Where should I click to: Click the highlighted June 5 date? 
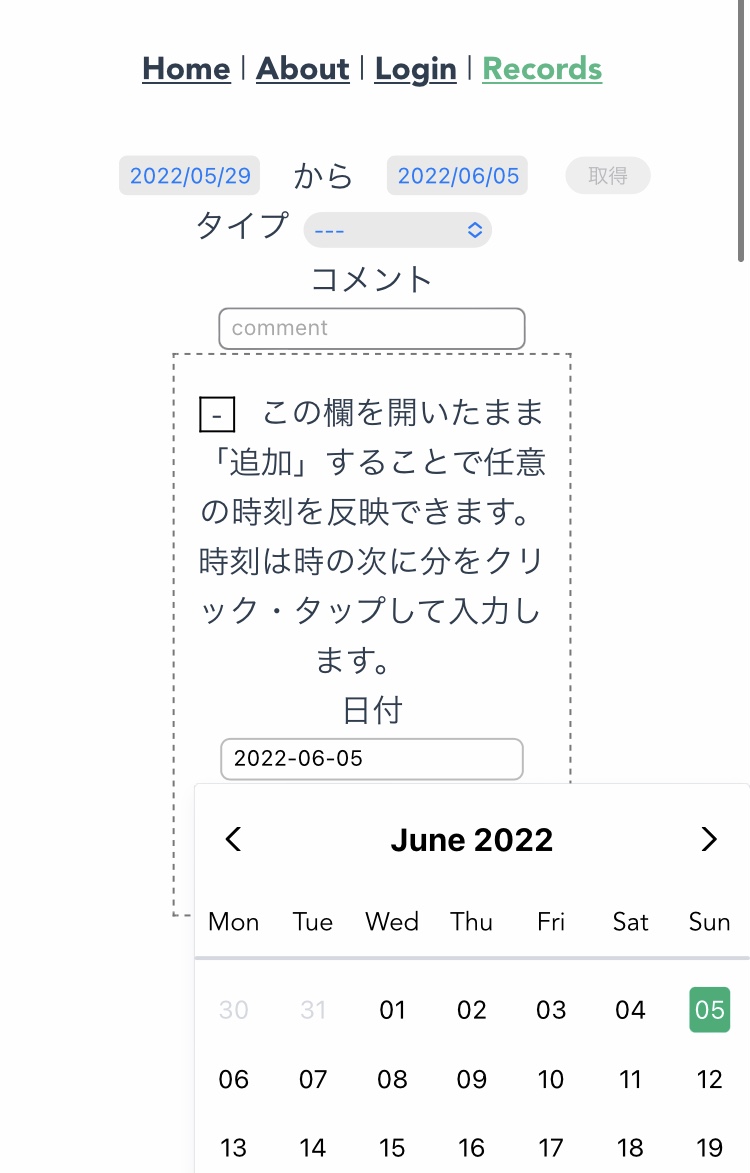click(x=709, y=1010)
